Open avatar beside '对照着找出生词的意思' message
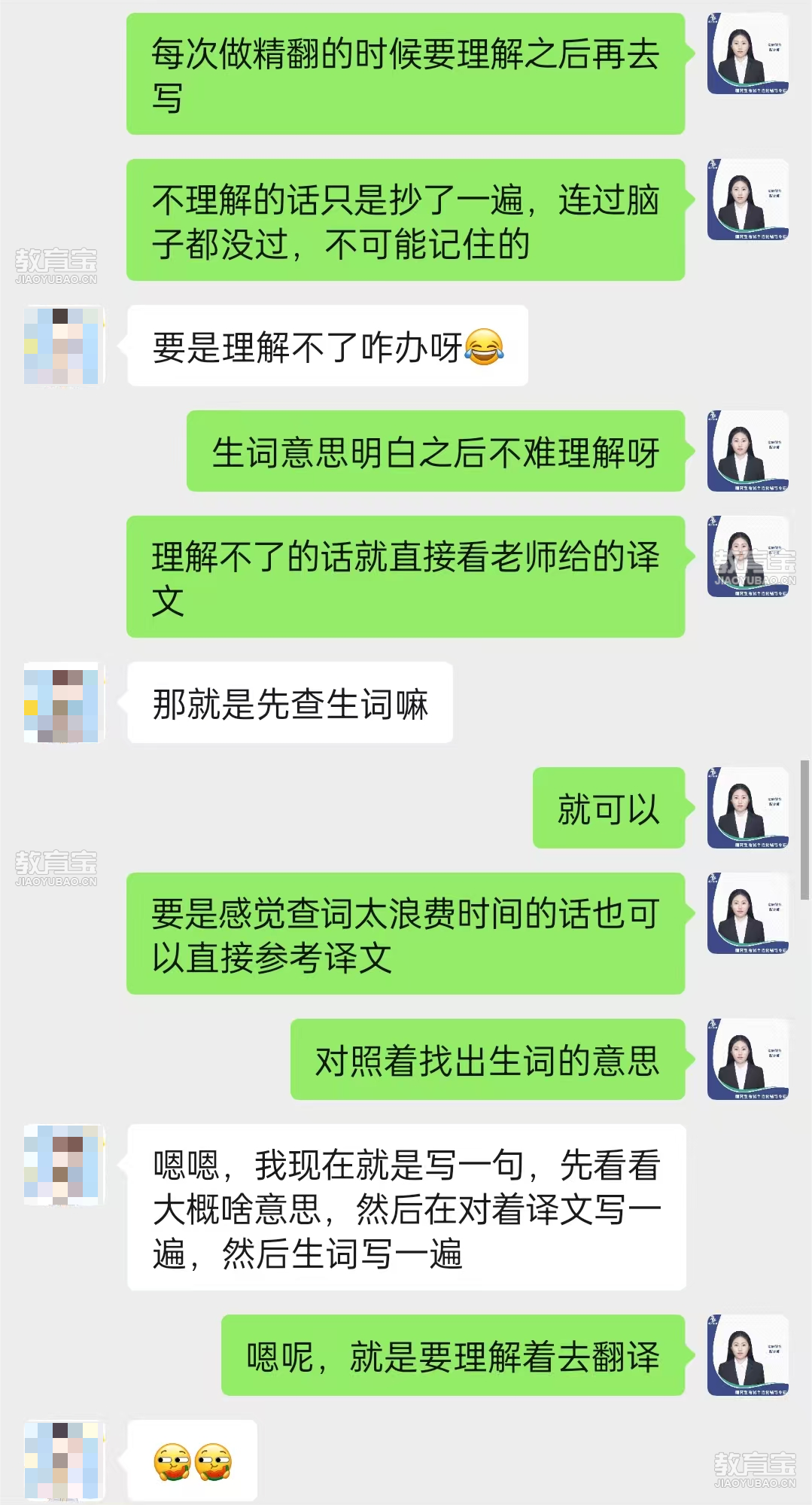The image size is (812, 1505). coord(747,1059)
